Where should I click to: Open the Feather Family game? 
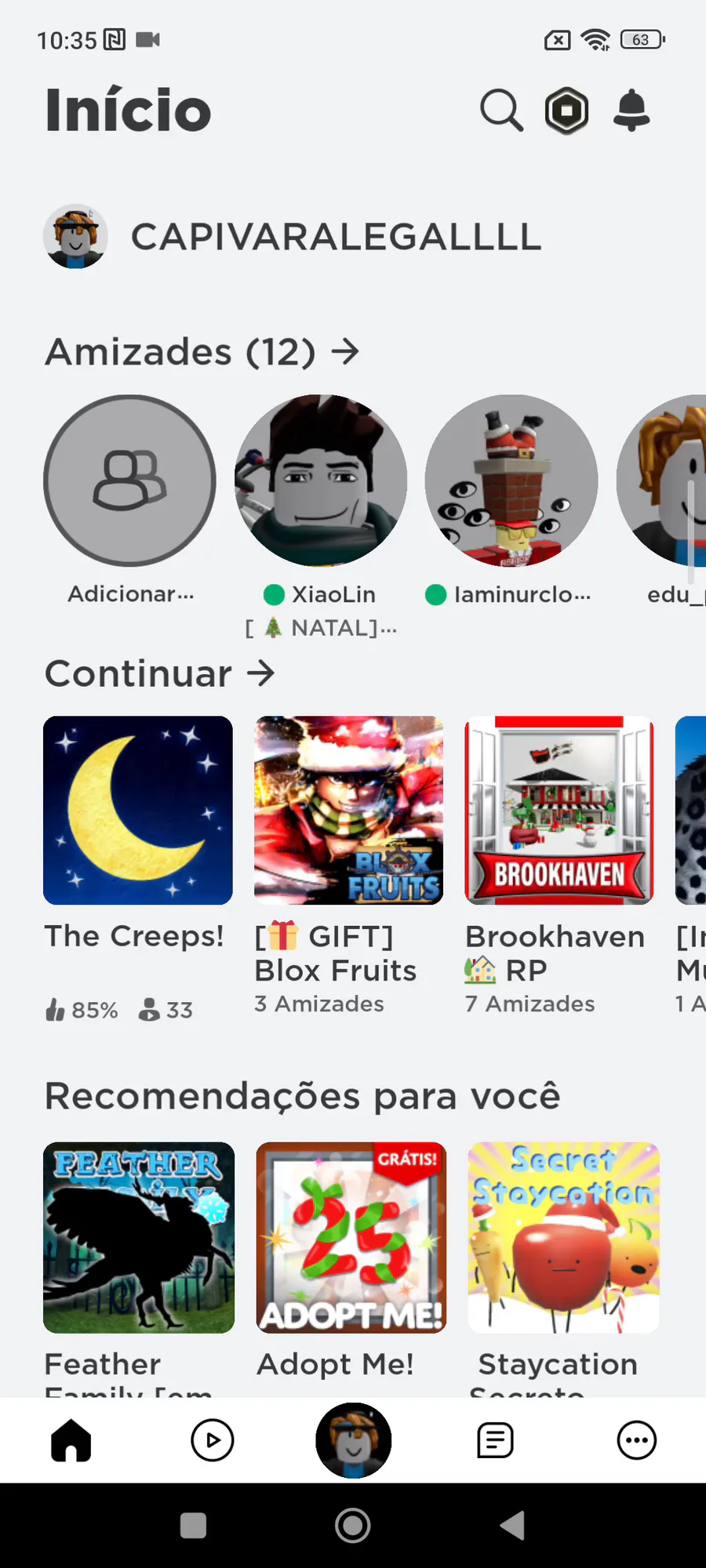[139, 1238]
